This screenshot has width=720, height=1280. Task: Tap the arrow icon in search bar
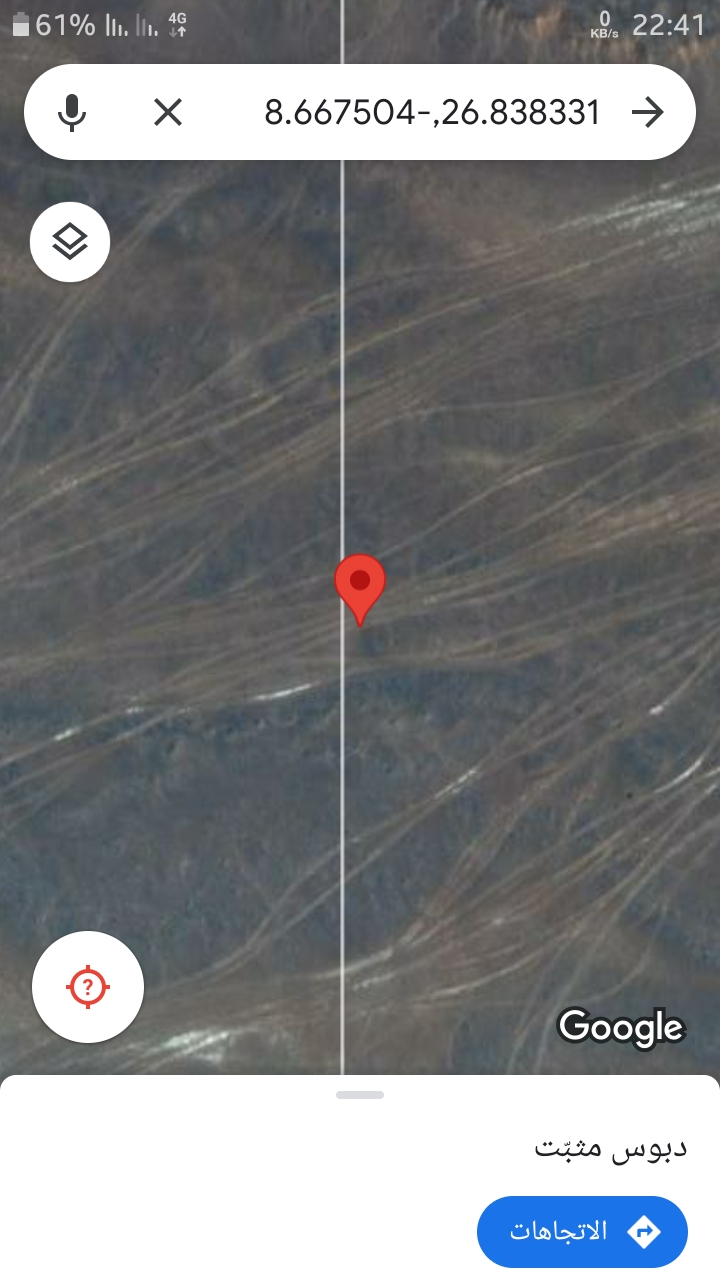coord(648,112)
